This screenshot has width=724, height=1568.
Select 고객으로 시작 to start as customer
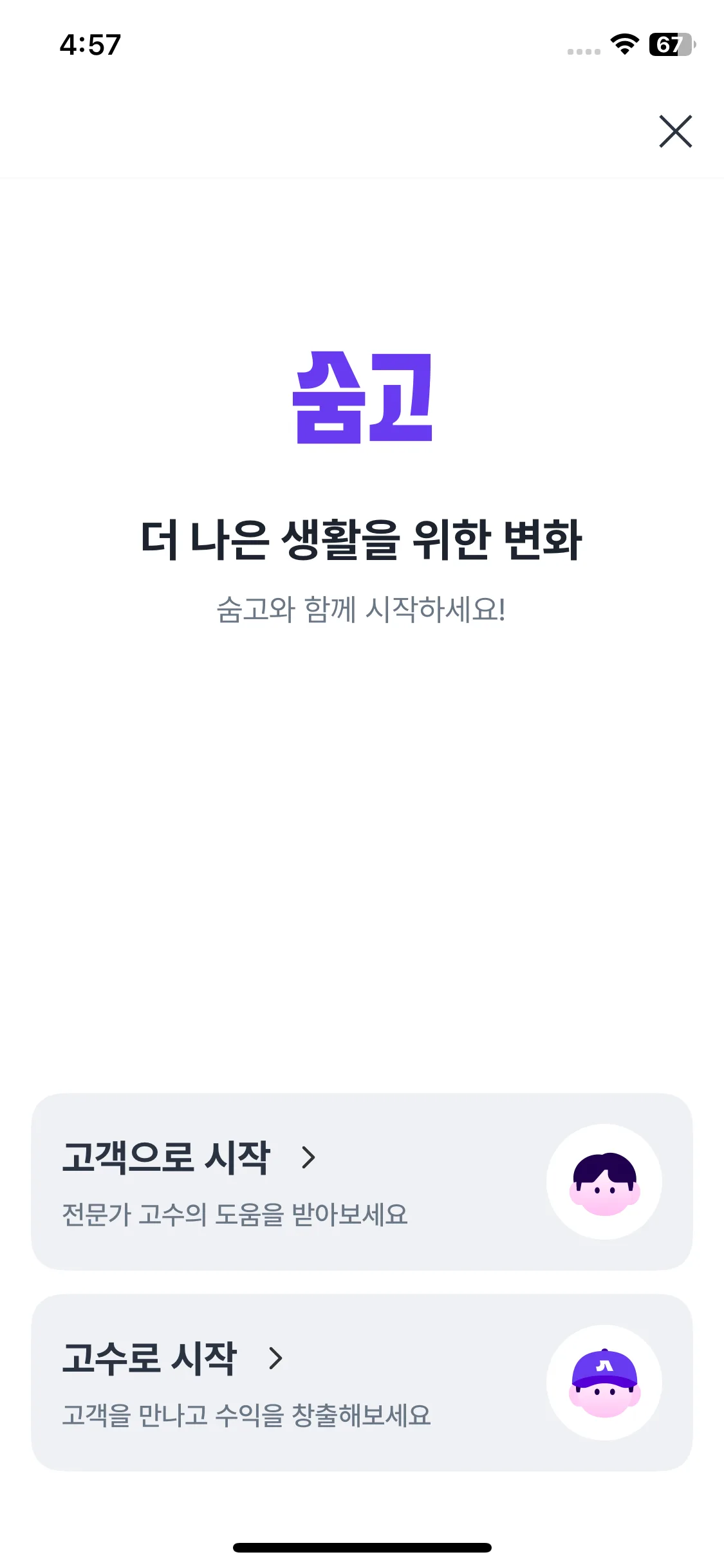pos(361,1182)
